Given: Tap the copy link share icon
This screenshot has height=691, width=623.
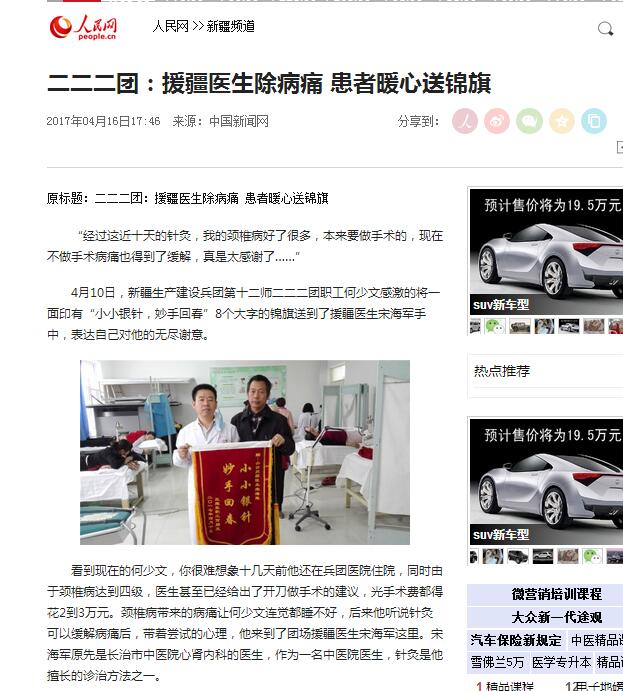Looking at the screenshot, I should click(x=594, y=121).
